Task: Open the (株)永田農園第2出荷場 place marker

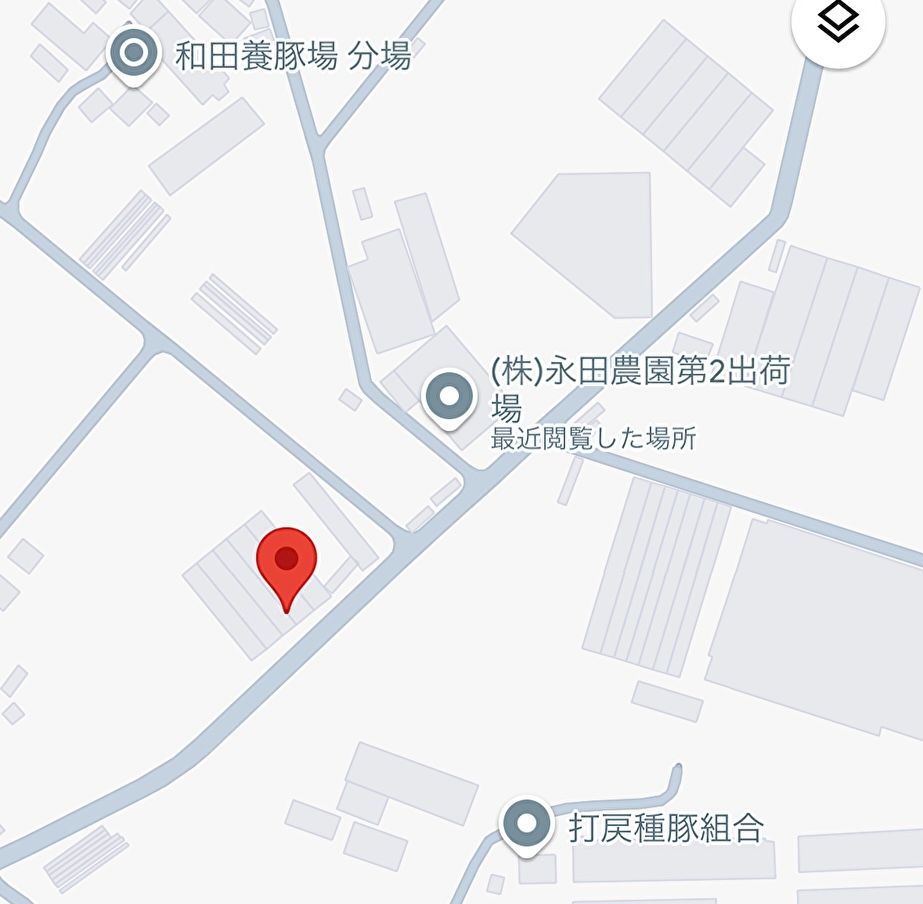Action: pyautogui.click(x=449, y=397)
